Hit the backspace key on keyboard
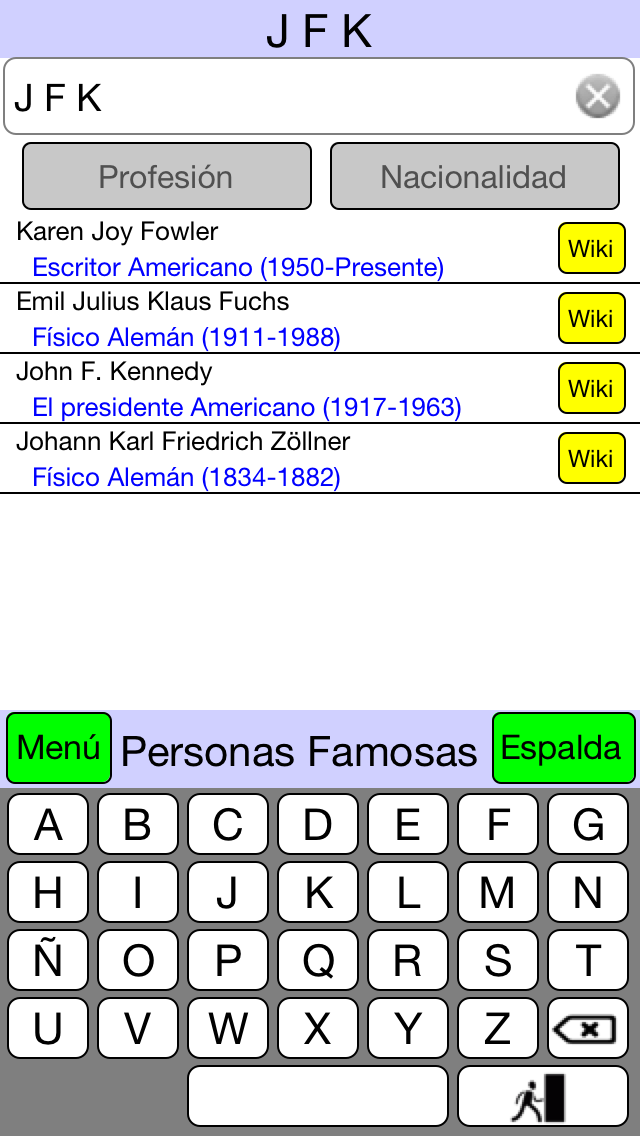The width and height of the screenshot is (640, 1136). tap(588, 1028)
